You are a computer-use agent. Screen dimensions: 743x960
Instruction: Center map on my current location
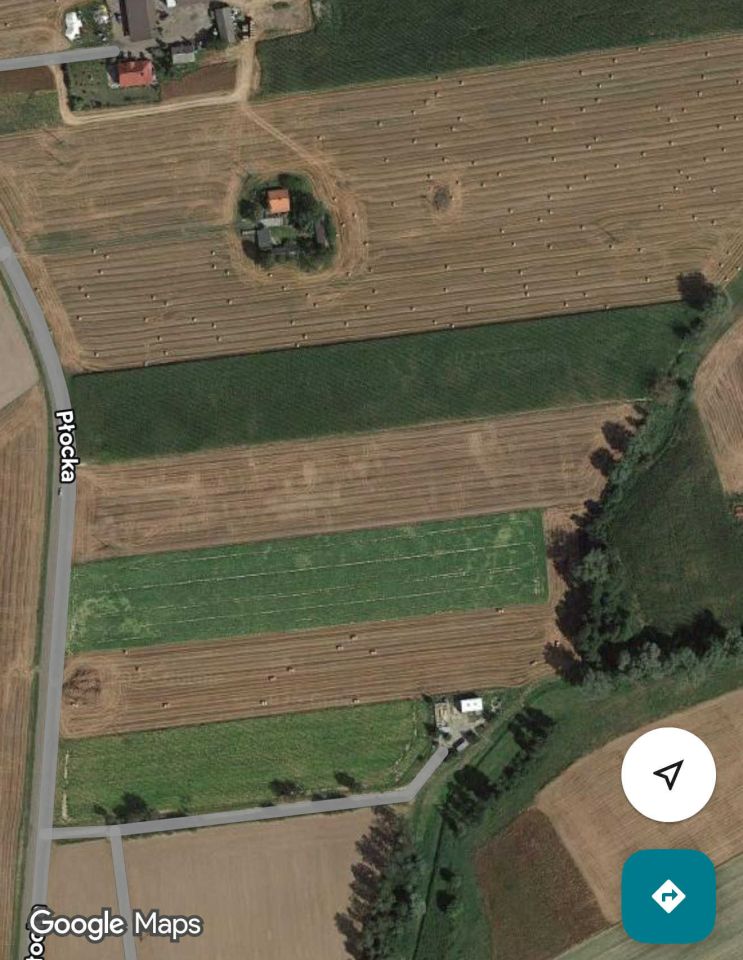pyautogui.click(x=668, y=775)
